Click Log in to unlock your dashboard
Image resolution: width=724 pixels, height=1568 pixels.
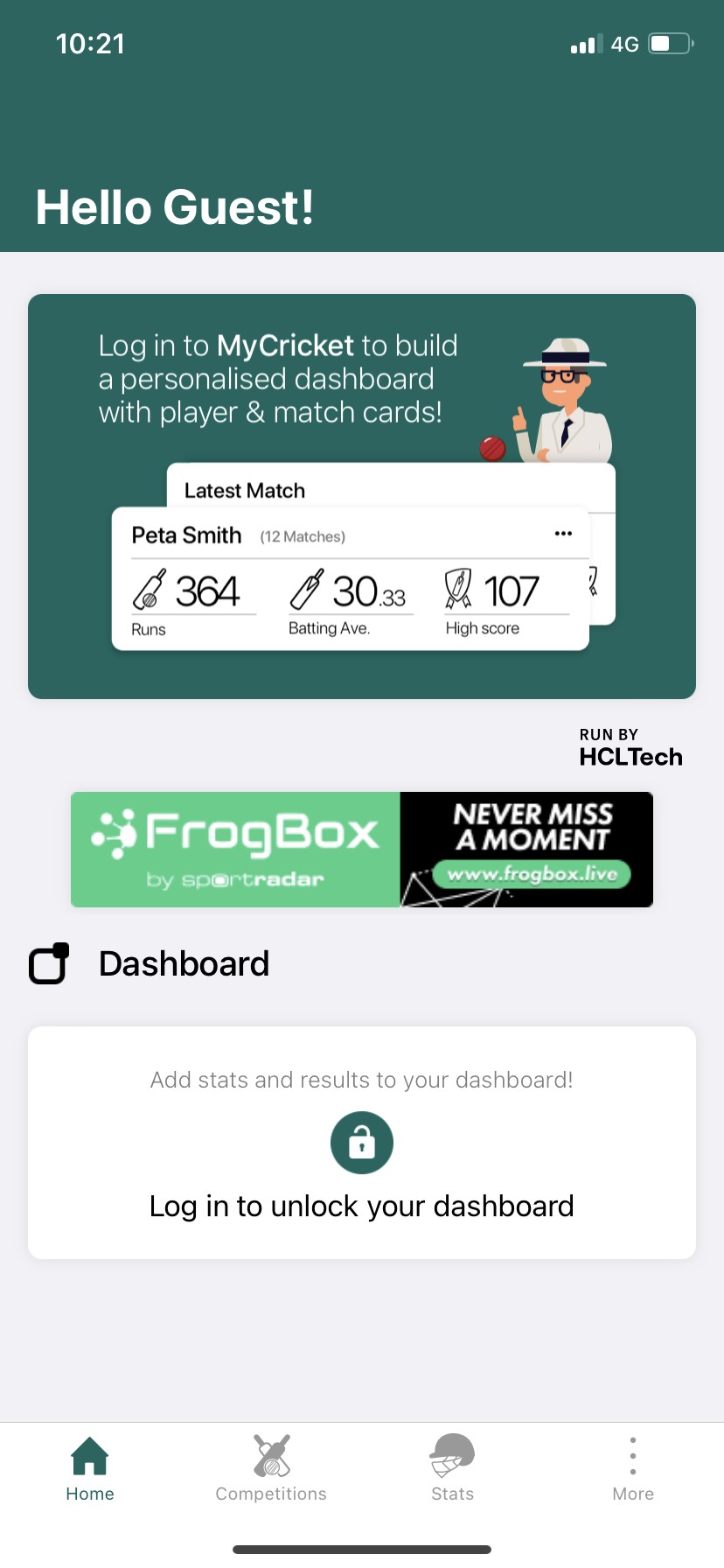(x=361, y=1206)
